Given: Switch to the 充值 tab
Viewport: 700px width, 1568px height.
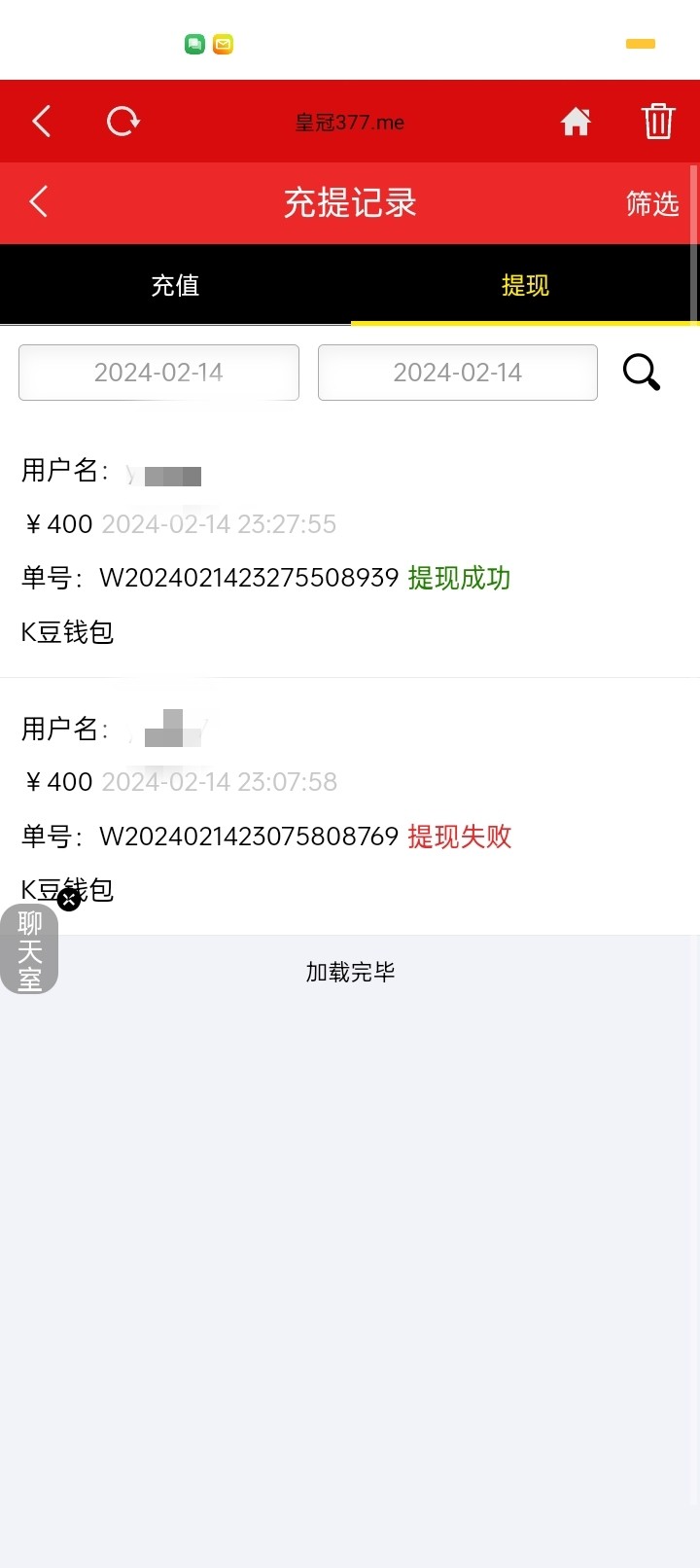Looking at the screenshot, I should pos(175,285).
